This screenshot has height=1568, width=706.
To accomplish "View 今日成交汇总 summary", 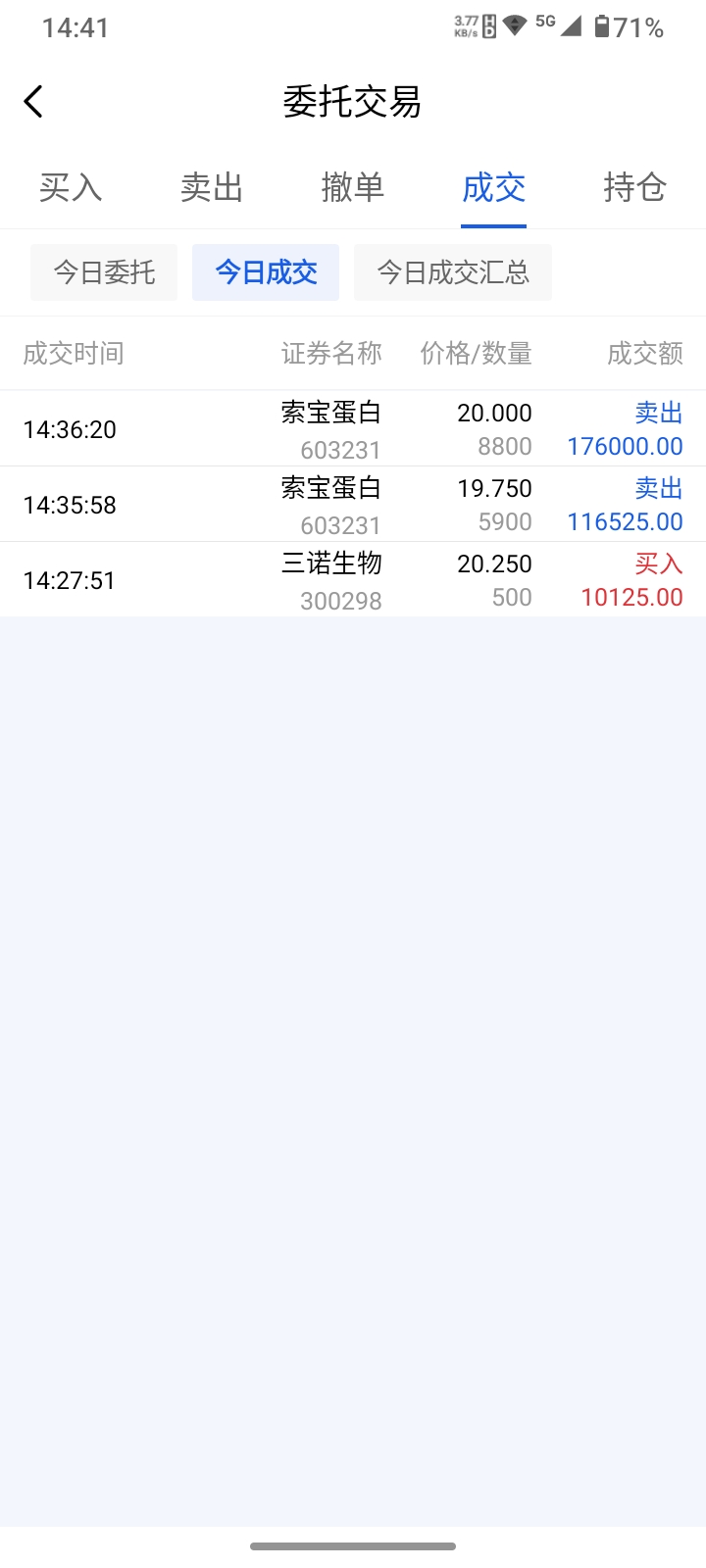I will pyautogui.click(x=453, y=272).
